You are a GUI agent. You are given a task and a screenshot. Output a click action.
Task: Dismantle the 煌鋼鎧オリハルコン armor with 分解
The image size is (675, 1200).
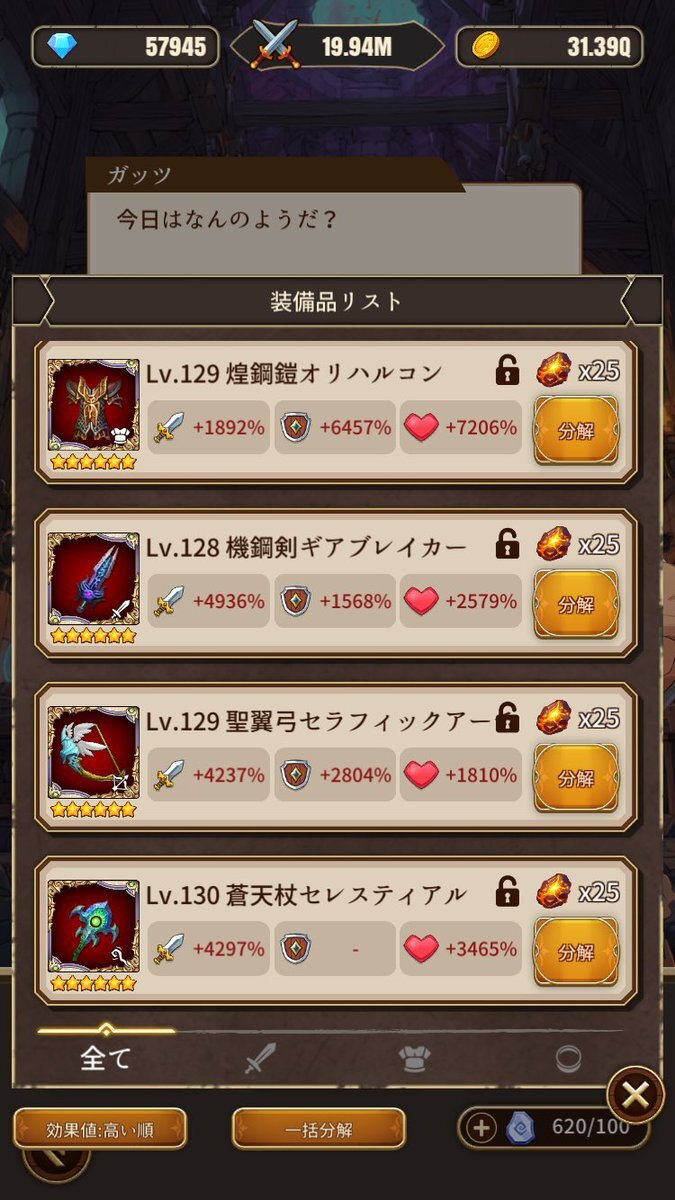click(x=575, y=430)
